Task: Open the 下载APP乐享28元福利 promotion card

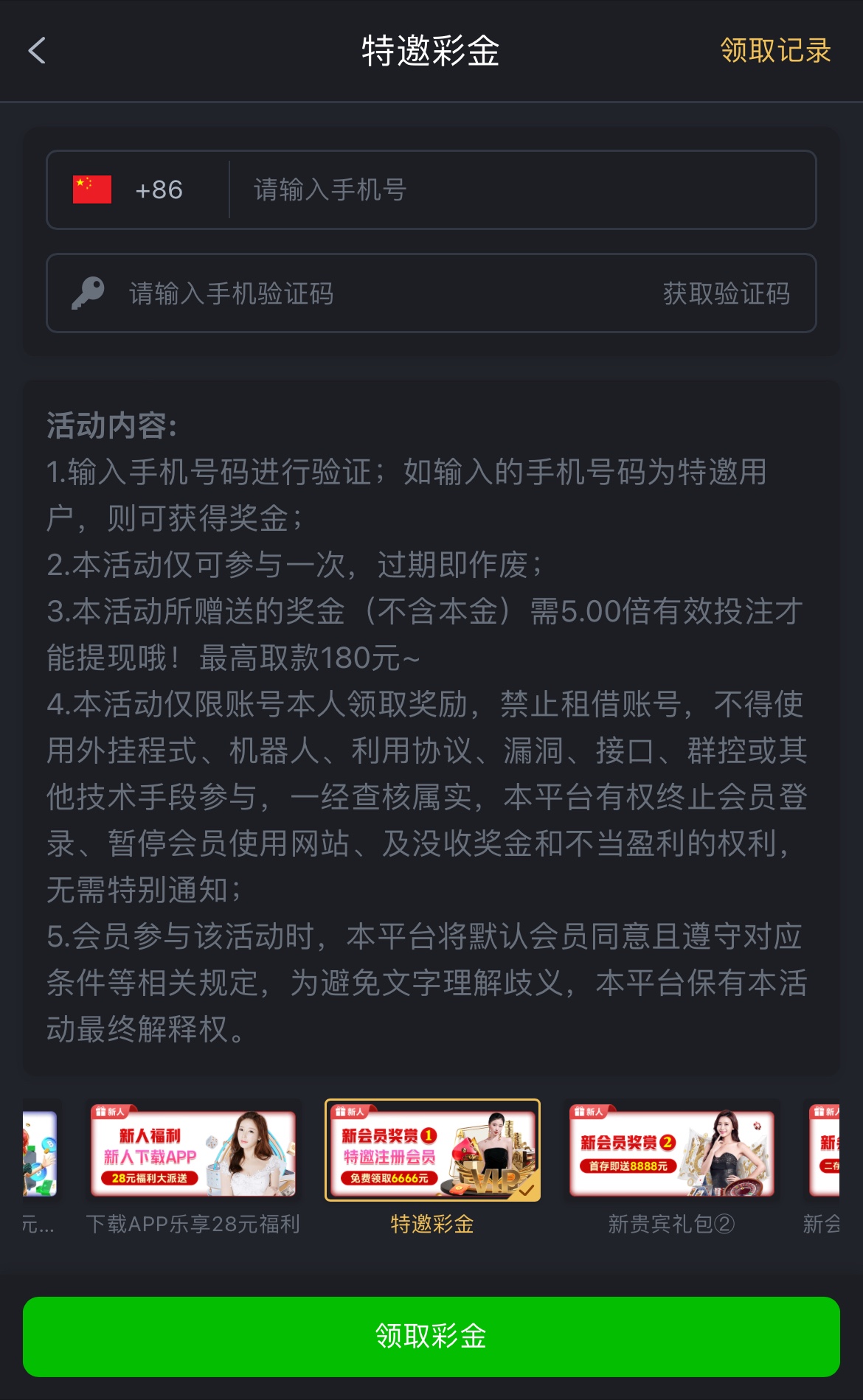Action: (x=193, y=1154)
